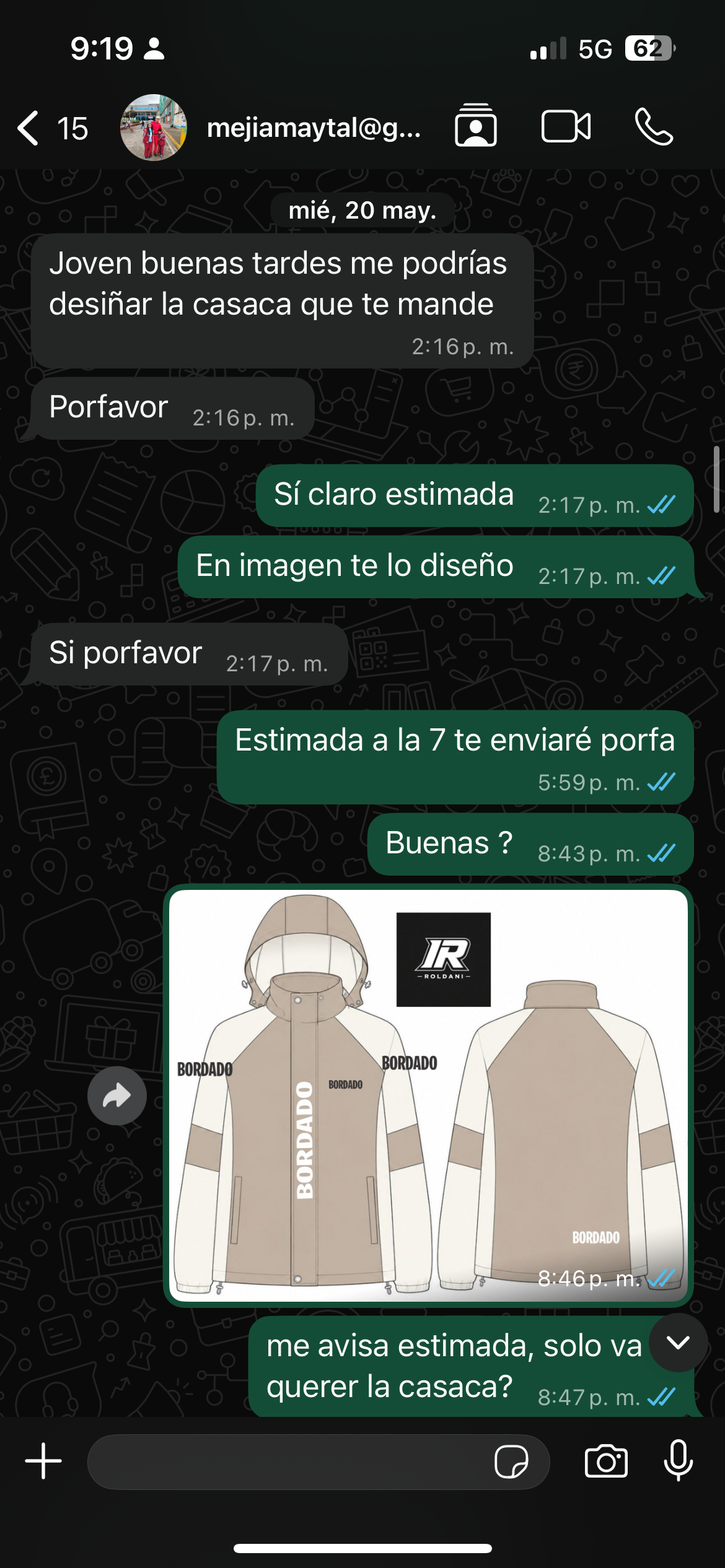Start a video call
This screenshot has height=1568, width=725.
[x=566, y=127]
